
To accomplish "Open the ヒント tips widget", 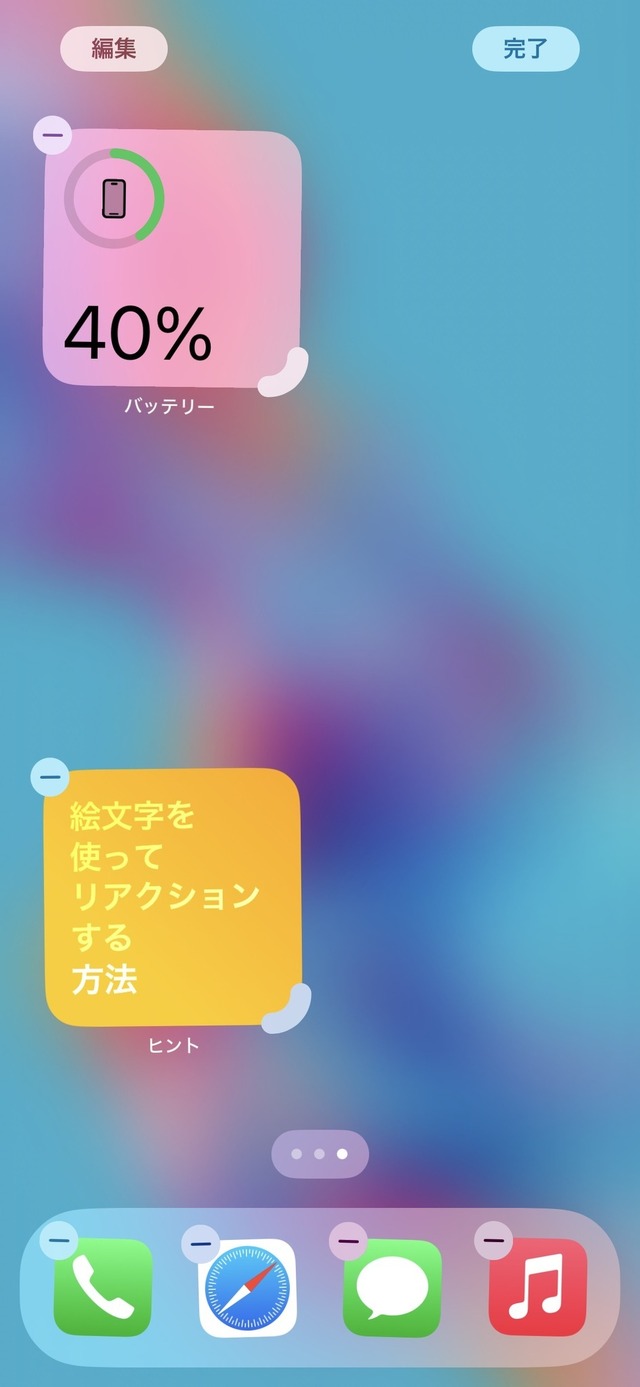I will coord(172,897).
